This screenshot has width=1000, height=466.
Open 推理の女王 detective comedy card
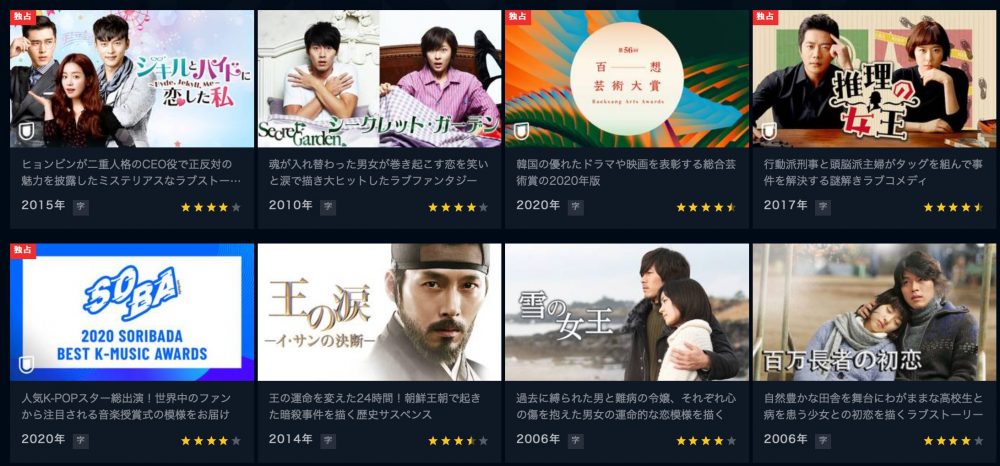(875, 80)
